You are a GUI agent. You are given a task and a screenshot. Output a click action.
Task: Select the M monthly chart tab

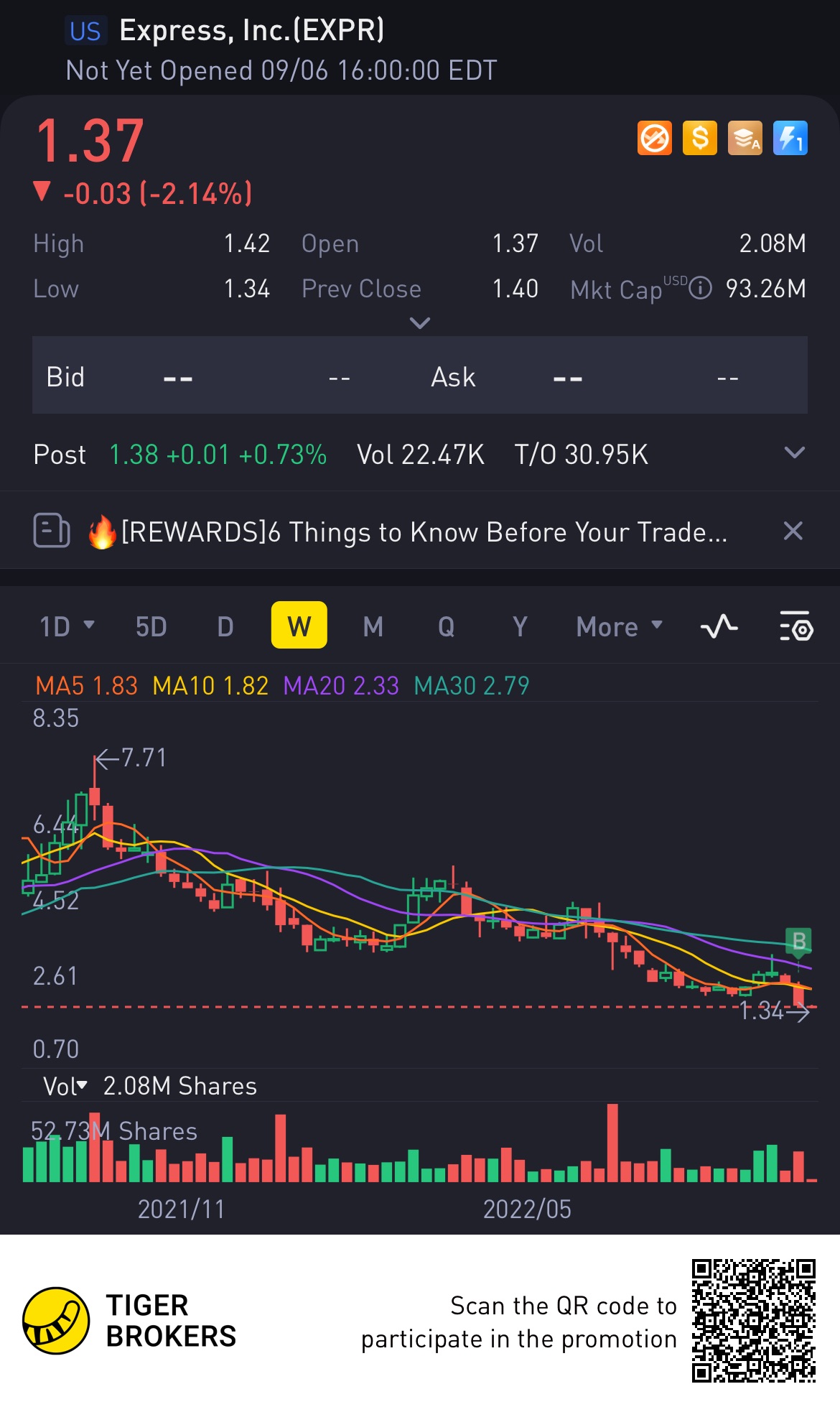coord(373,627)
